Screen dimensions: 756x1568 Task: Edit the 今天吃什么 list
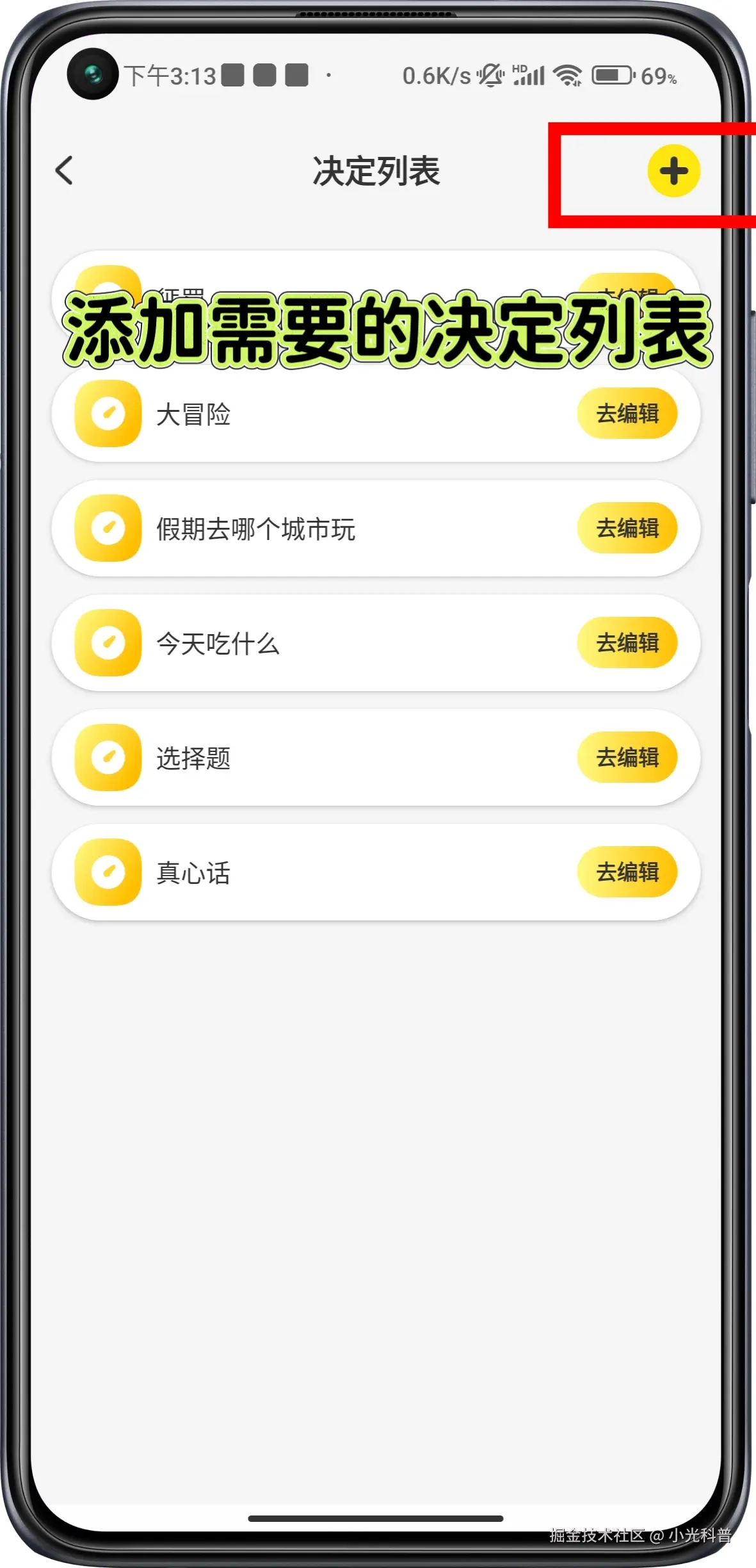pos(627,642)
